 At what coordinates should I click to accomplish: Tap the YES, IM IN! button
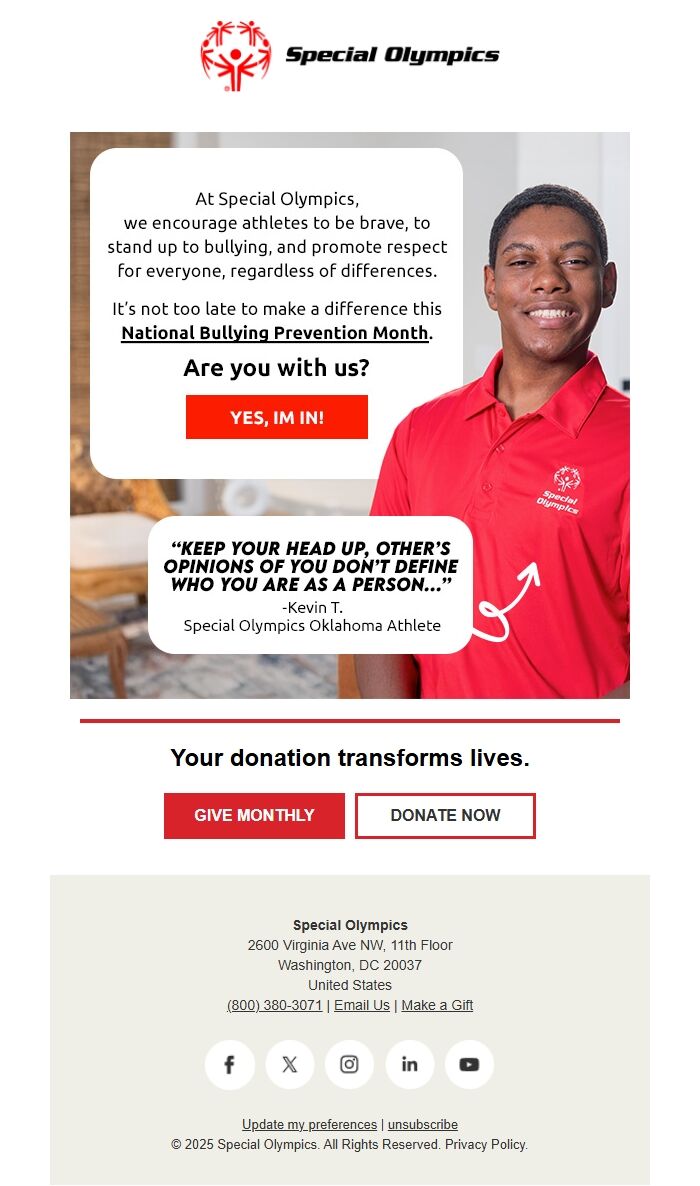coord(276,417)
